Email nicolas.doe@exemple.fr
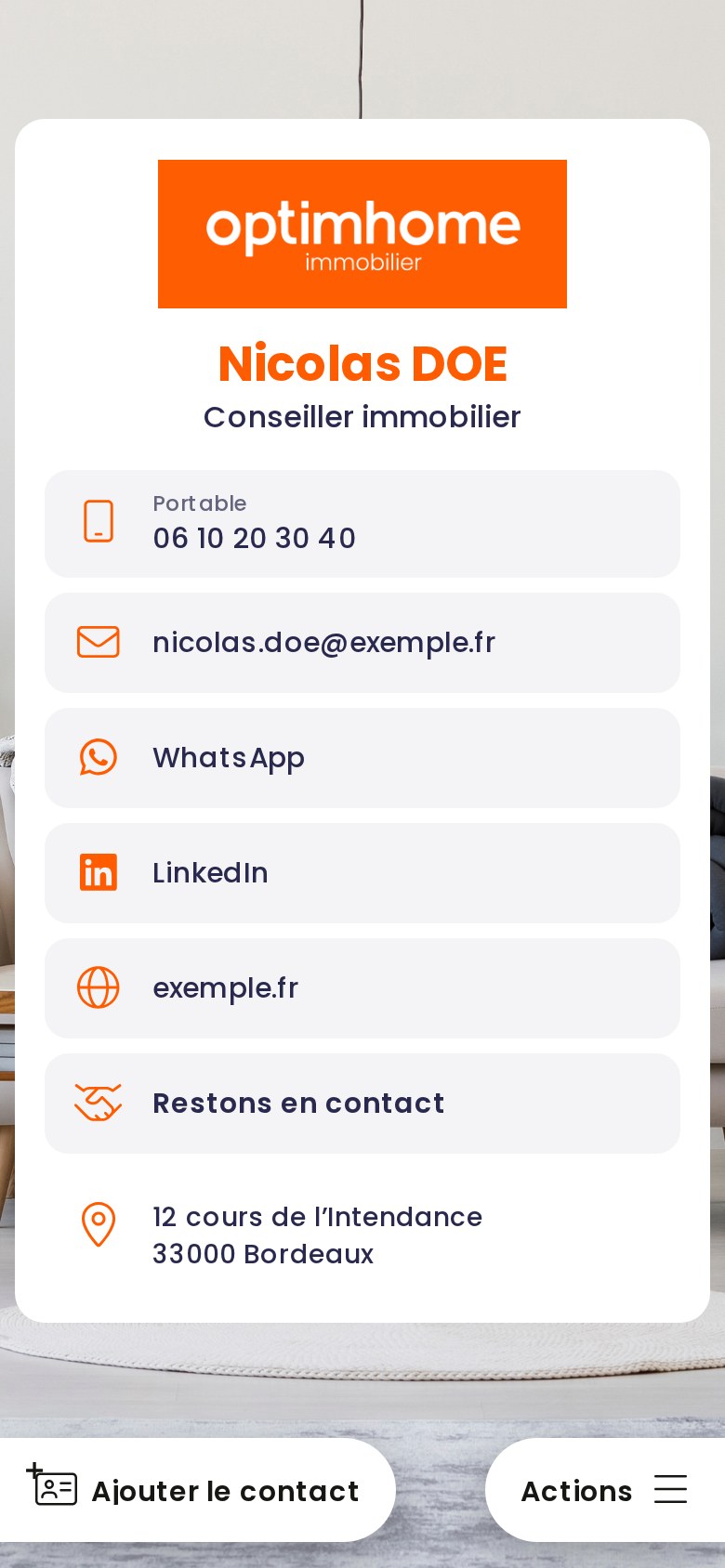The image size is (725, 1568). (362, 643)
